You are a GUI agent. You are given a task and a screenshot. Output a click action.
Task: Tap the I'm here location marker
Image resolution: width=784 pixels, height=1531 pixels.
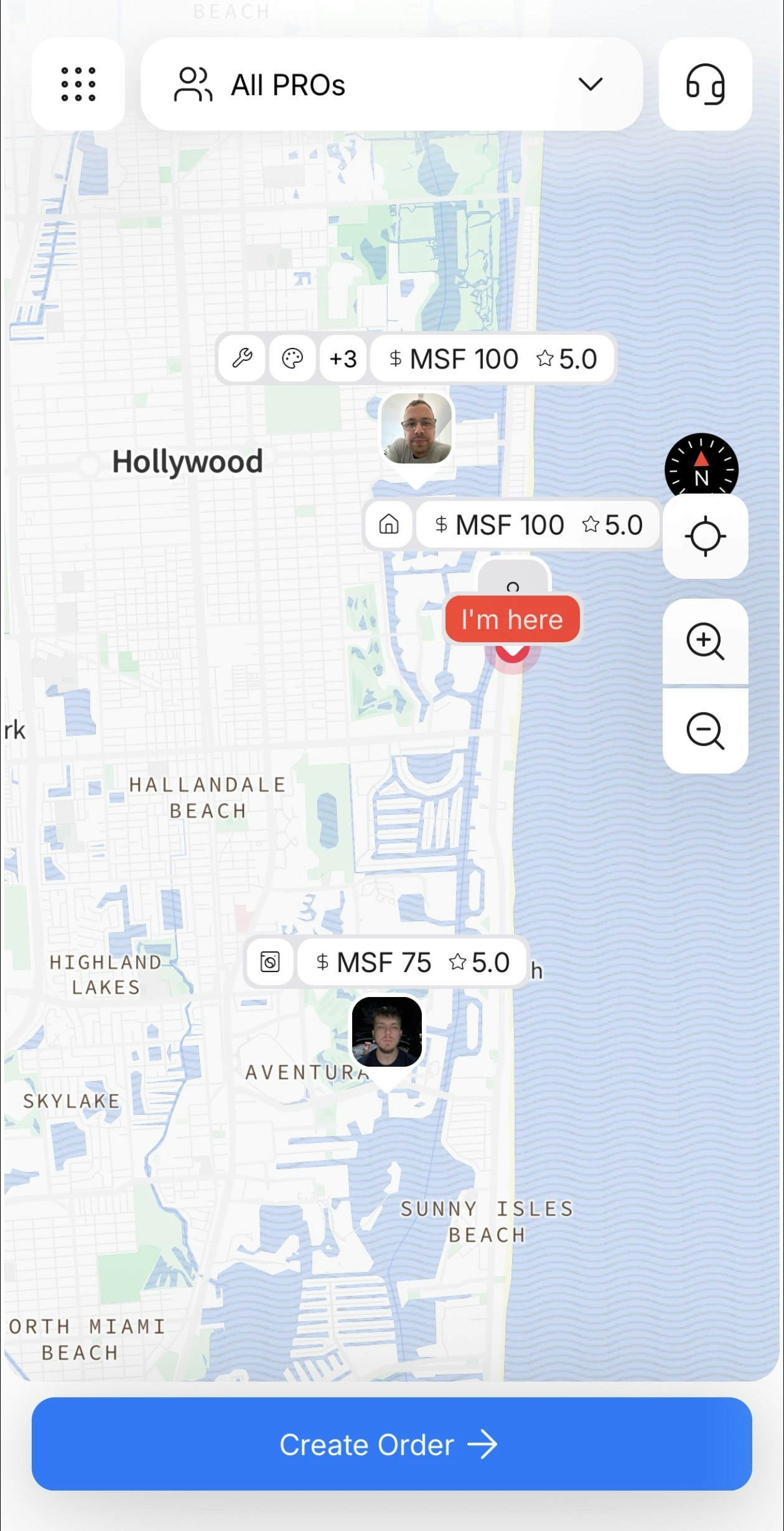(x=512, y=620)
